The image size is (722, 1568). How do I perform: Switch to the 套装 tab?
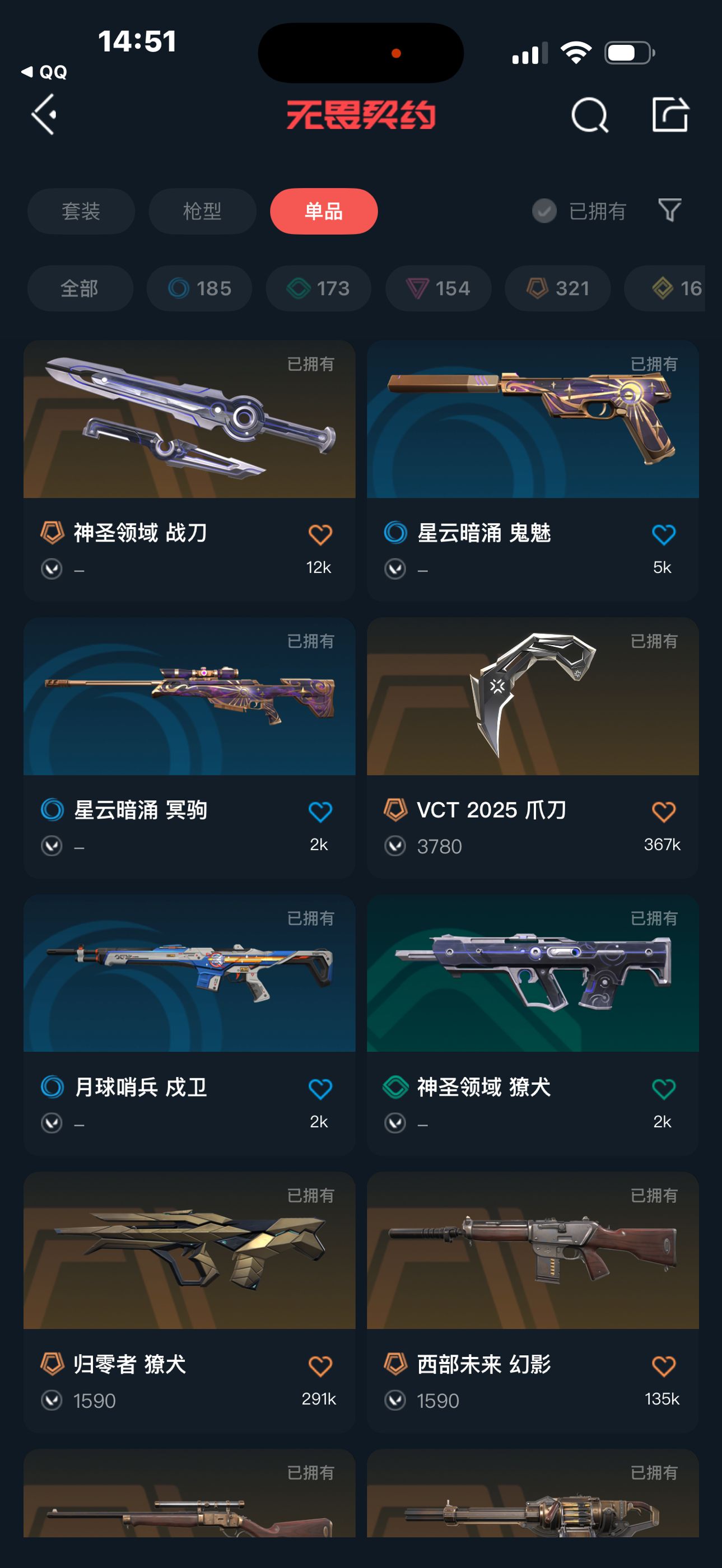[x=81, y=211]
